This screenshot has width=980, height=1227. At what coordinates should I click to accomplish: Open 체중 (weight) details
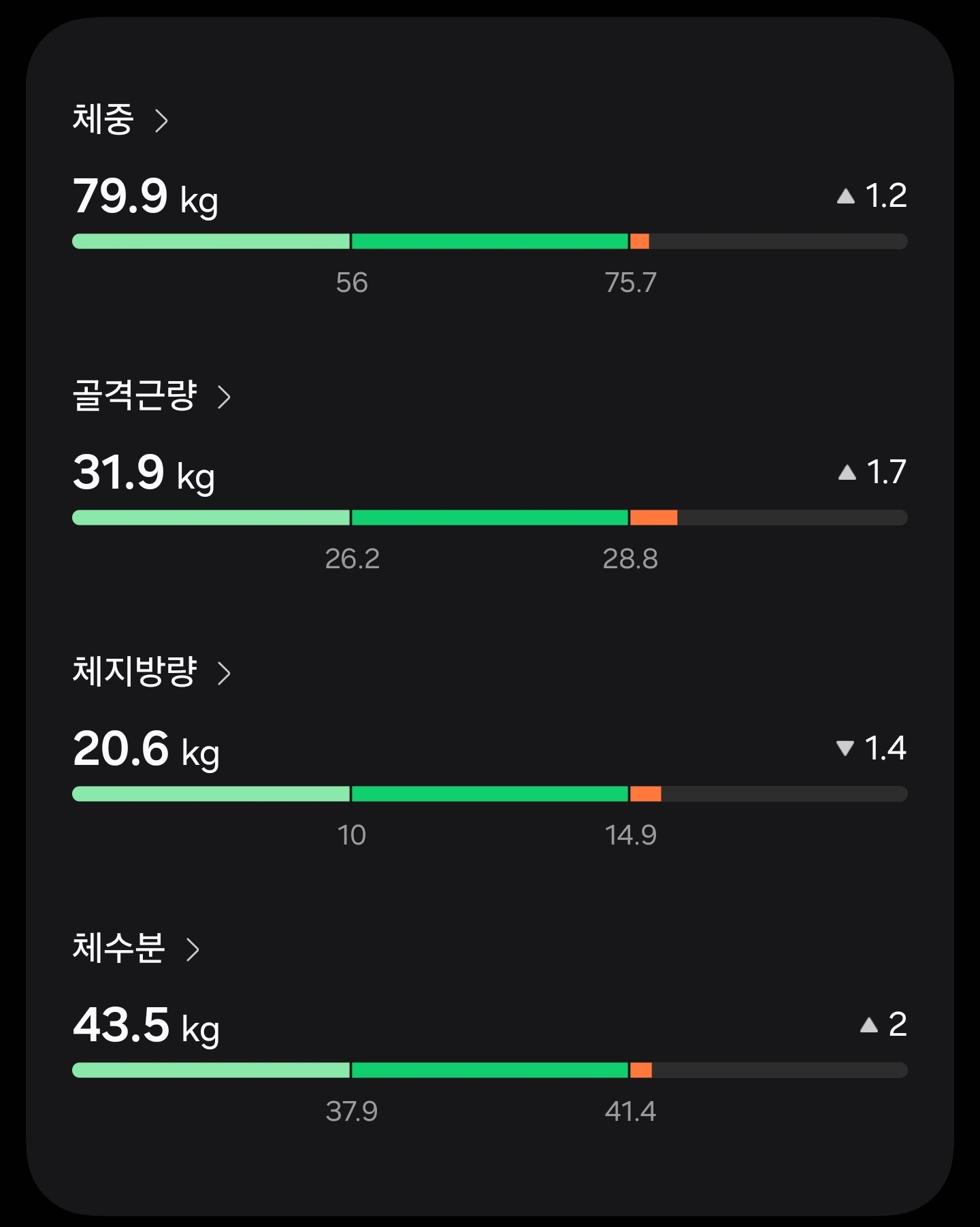coord(120,120)
